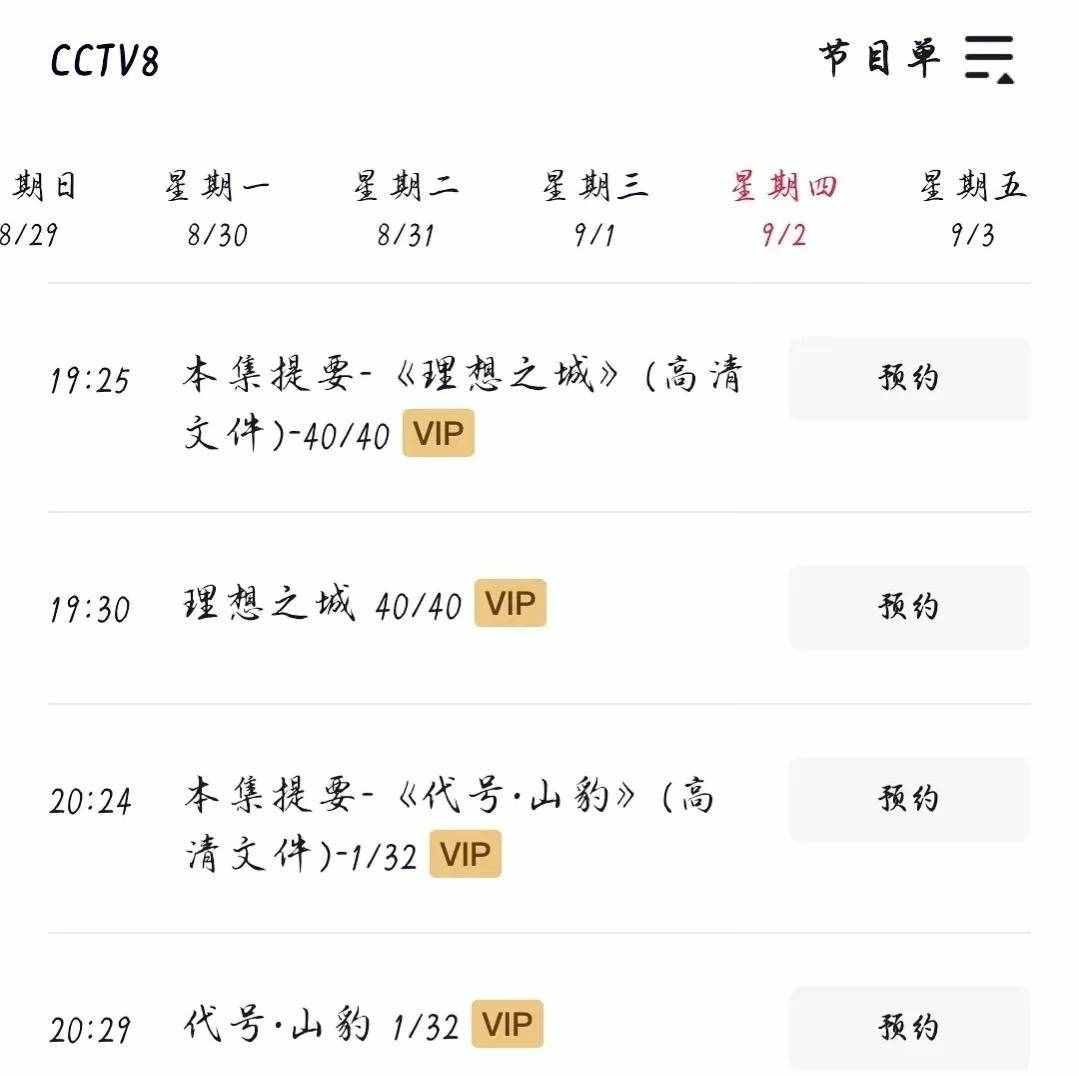Tap the 星期四 9/2 tab

click(x=784, y=209)
